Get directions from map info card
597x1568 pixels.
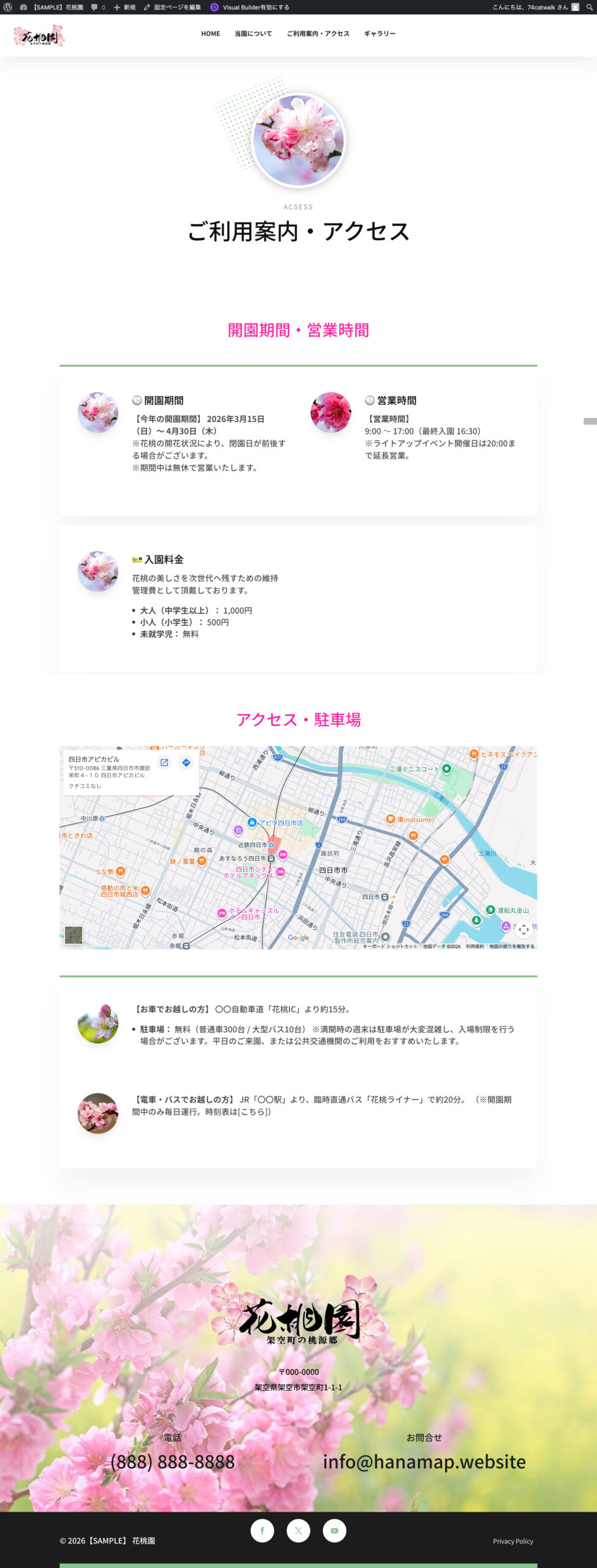(x=186, y=763)
